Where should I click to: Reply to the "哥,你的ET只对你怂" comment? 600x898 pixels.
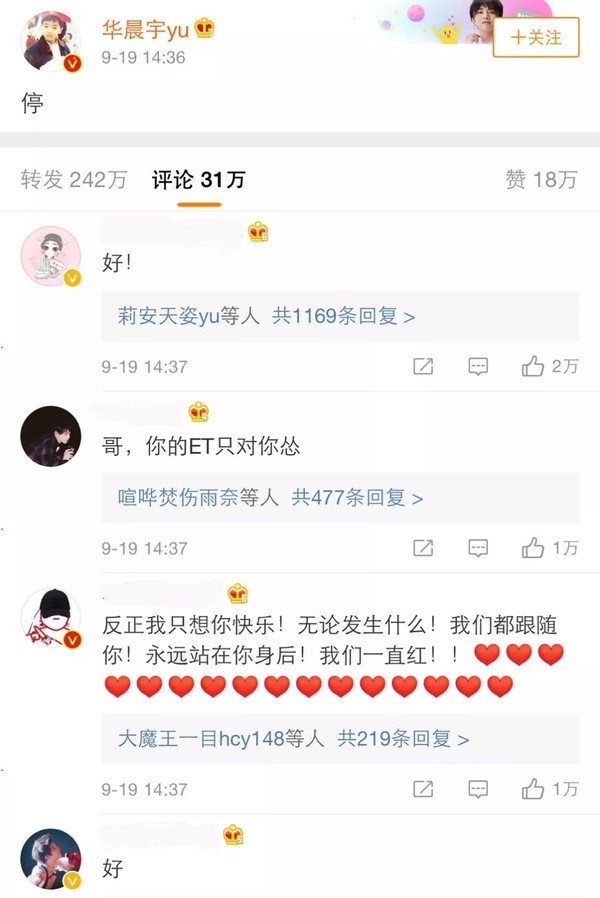[x=478, y=548]
